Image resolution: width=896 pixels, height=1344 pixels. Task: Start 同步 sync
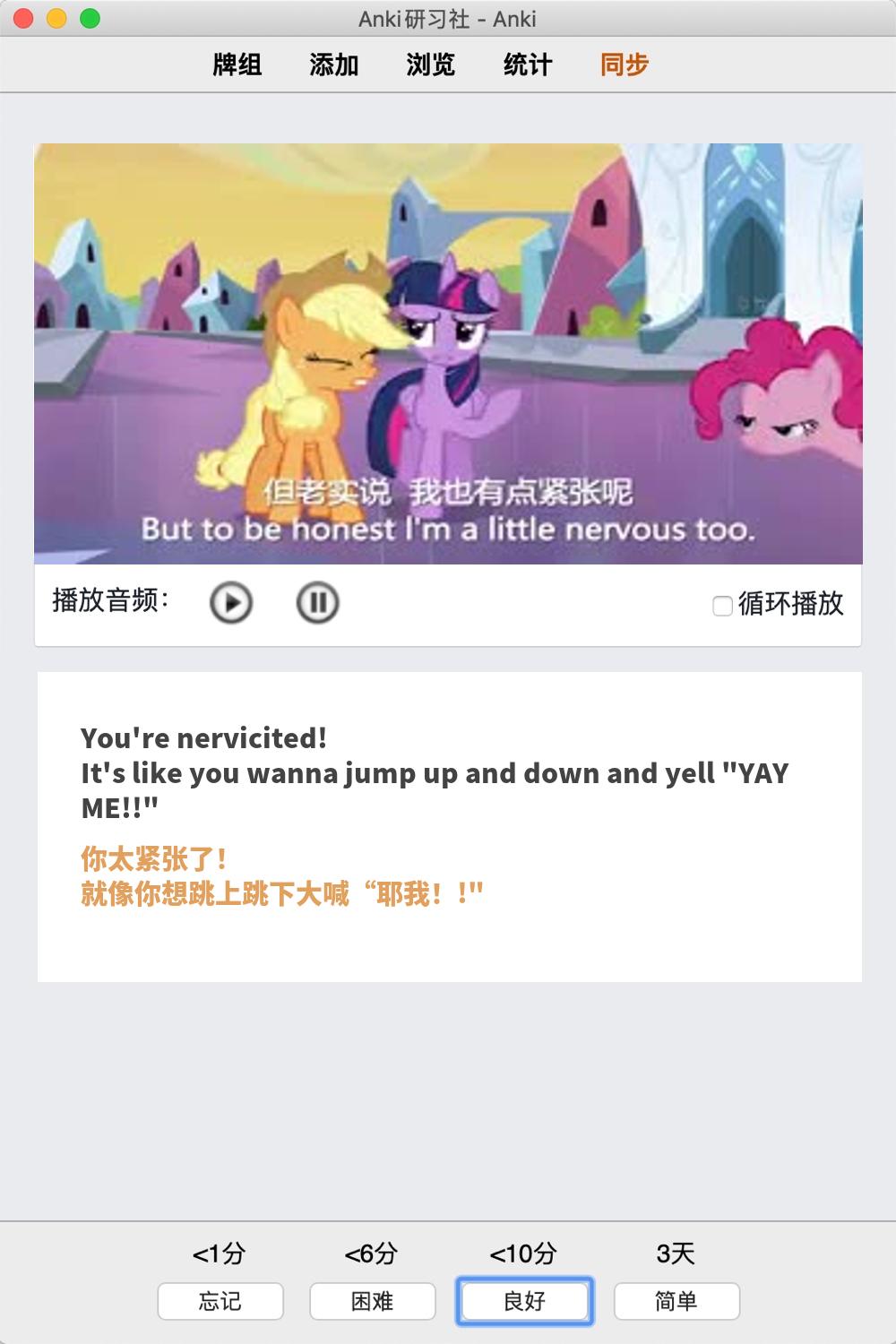click(625, 65)
